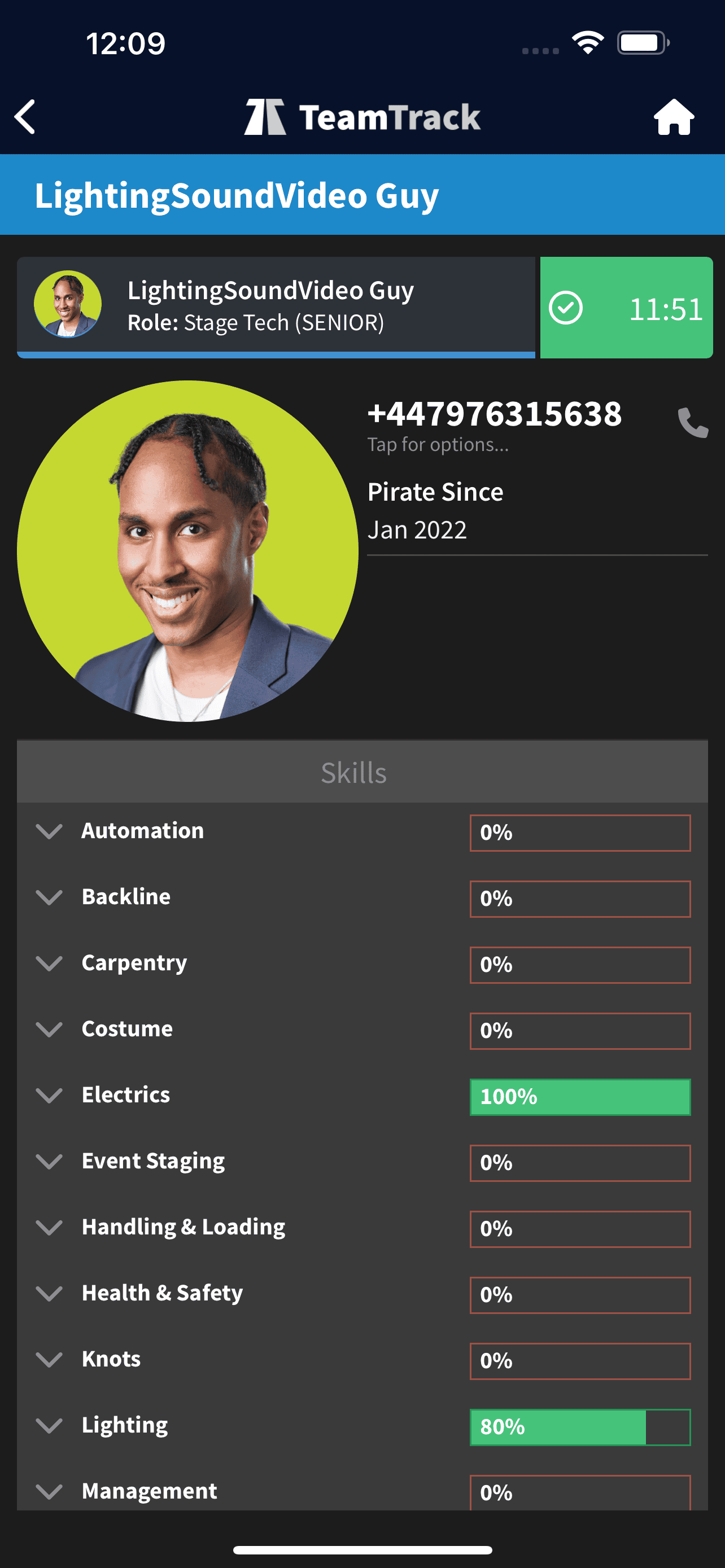Expand the Management skill
Viewport: 725px width, 1568px height.
click(x=49, y=1491)
